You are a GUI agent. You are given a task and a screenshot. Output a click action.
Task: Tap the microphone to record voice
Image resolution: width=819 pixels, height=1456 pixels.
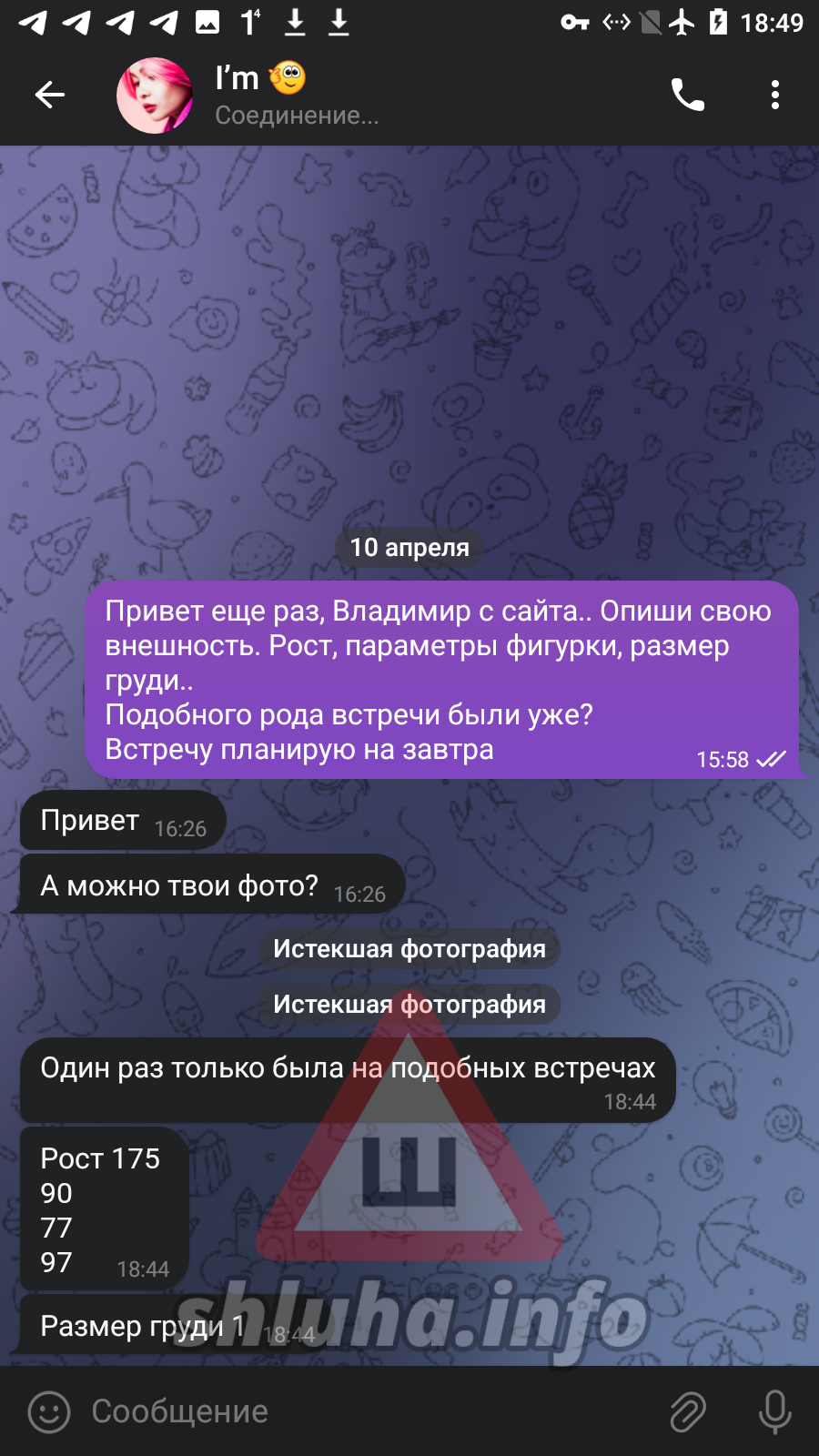[775, 1412]
